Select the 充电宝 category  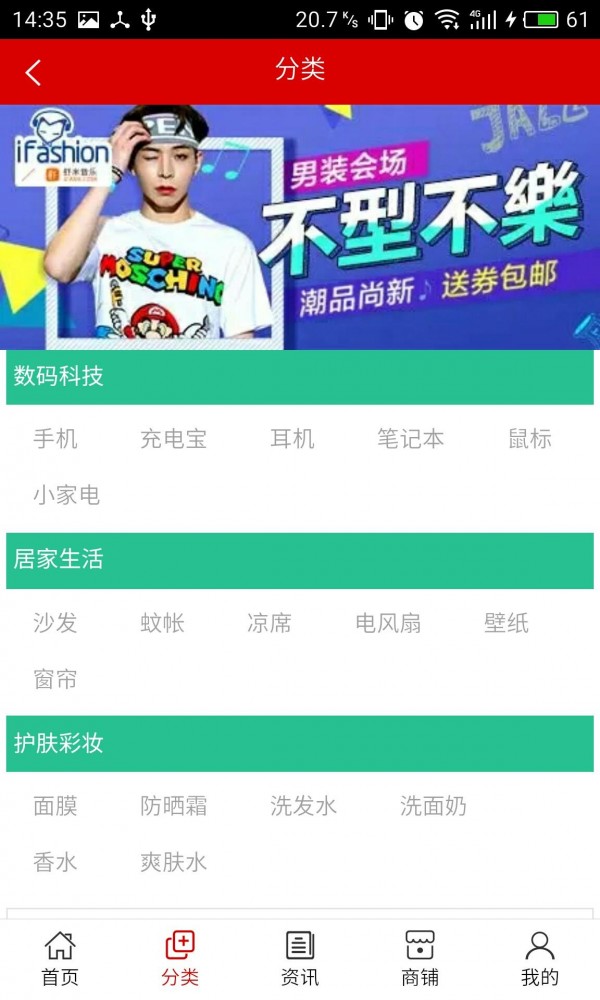(x=173, y=439)
